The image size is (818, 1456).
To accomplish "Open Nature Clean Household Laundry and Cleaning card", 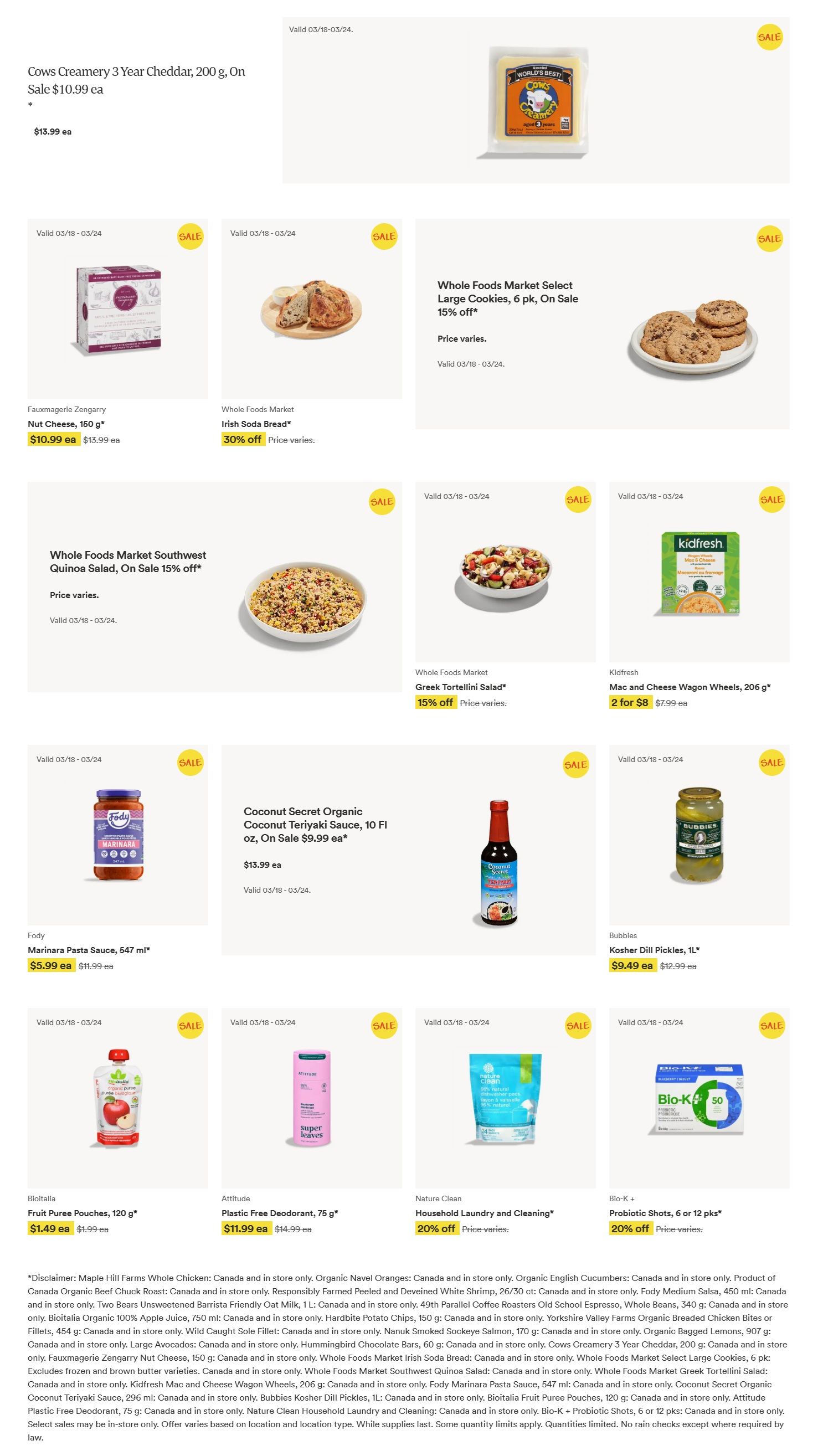I will (x=505, y=1098).
